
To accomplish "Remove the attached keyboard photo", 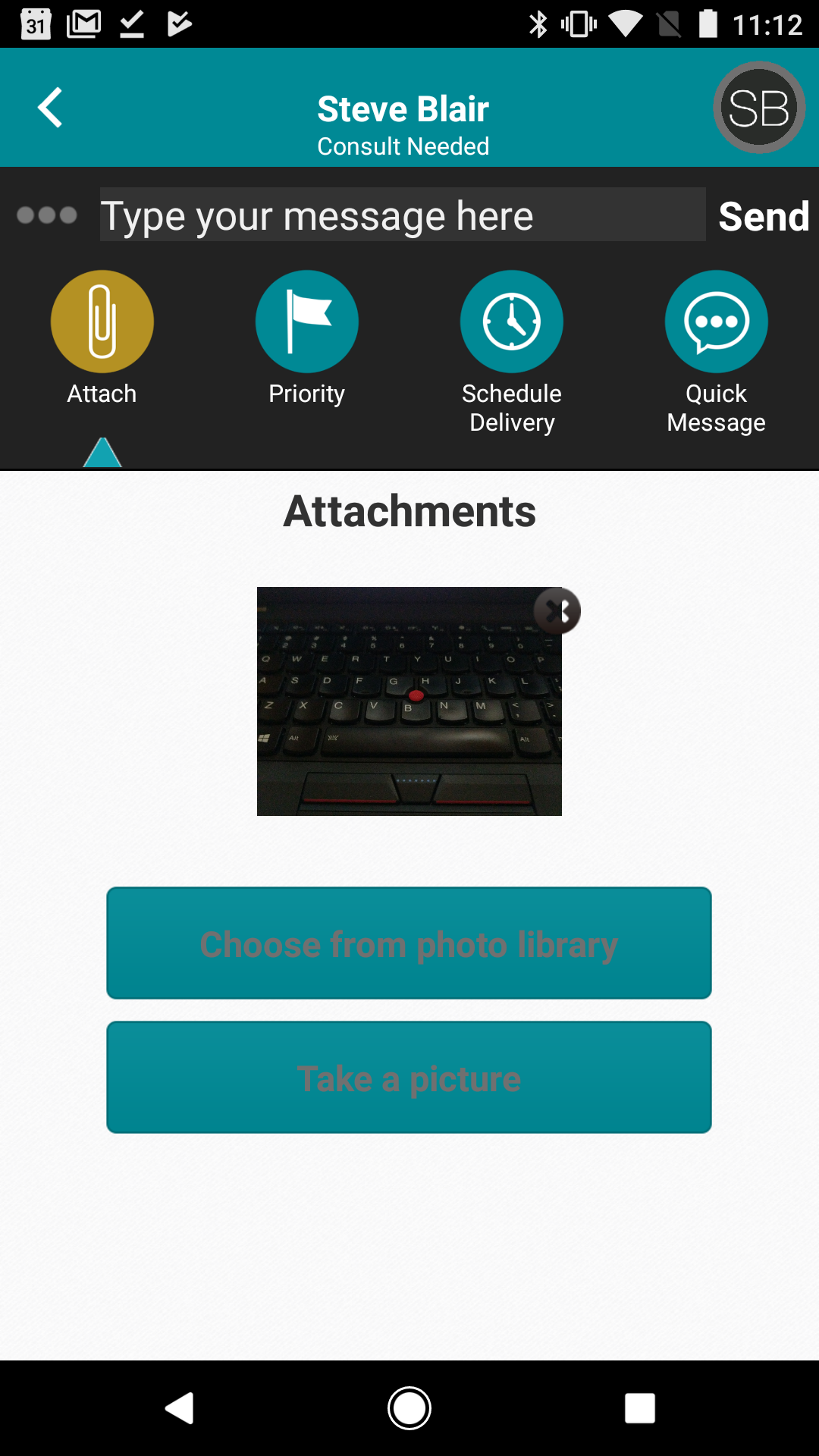I will click(557, 610).
